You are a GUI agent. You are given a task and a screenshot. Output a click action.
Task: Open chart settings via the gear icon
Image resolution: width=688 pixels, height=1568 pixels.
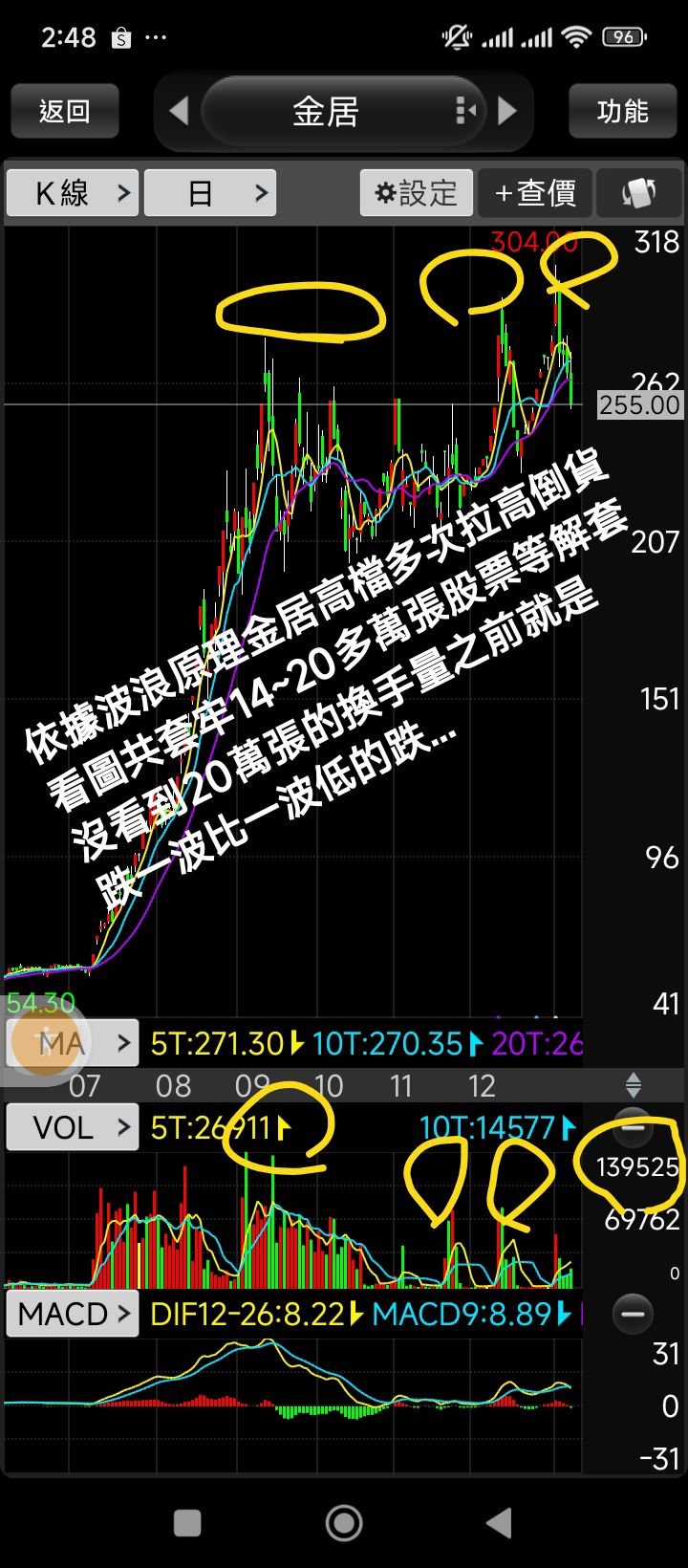[416, 192]
